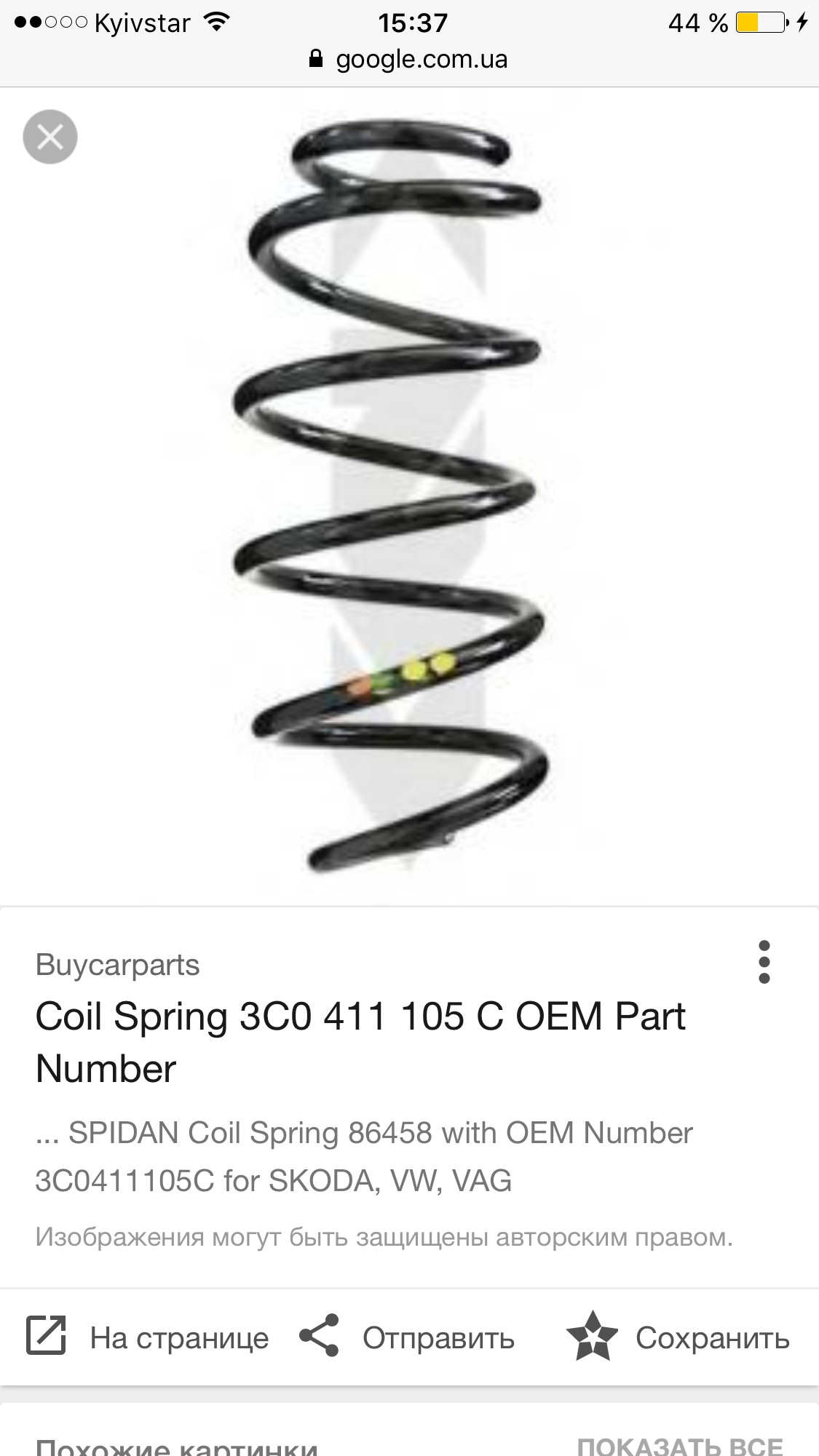Image resolution: width=819 pixels, height=1456 pixels.
Task: Tap the google.com.ua address bar
Action: coord(409,60)
